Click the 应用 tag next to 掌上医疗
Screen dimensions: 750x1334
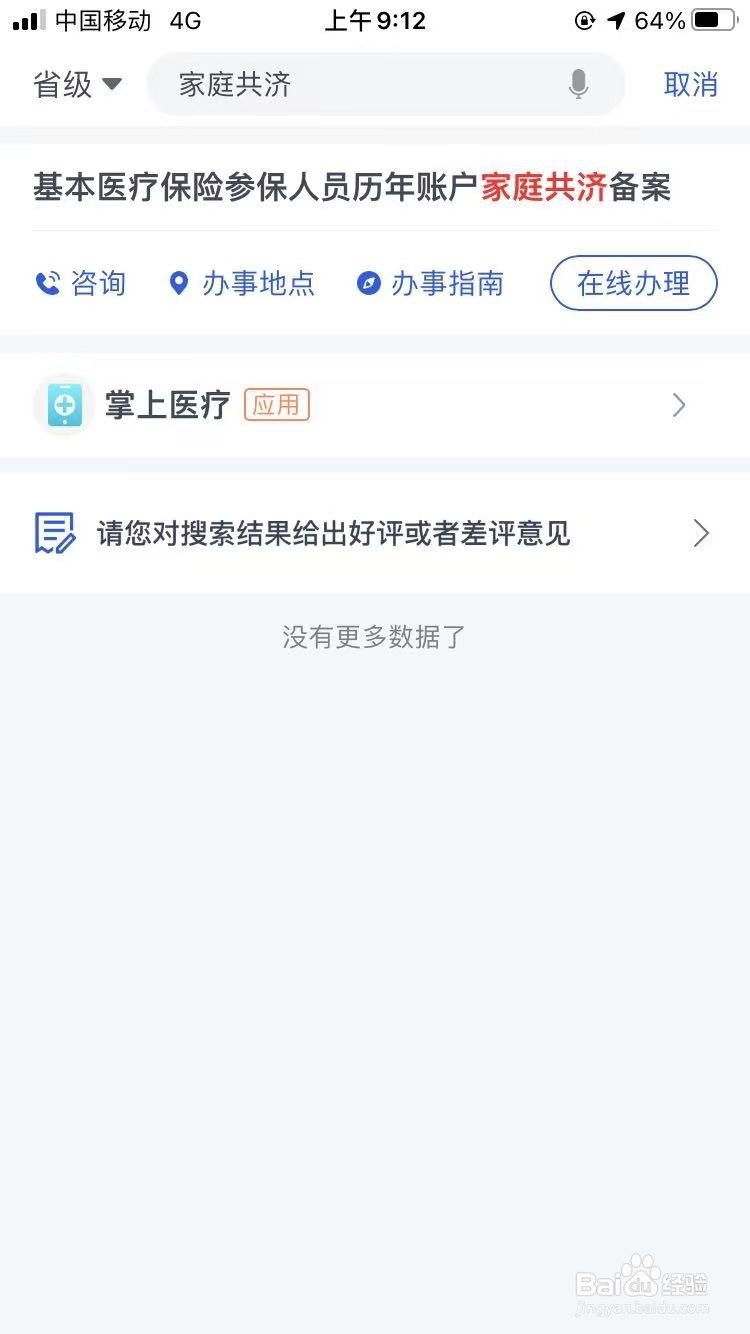coord(276,404)
